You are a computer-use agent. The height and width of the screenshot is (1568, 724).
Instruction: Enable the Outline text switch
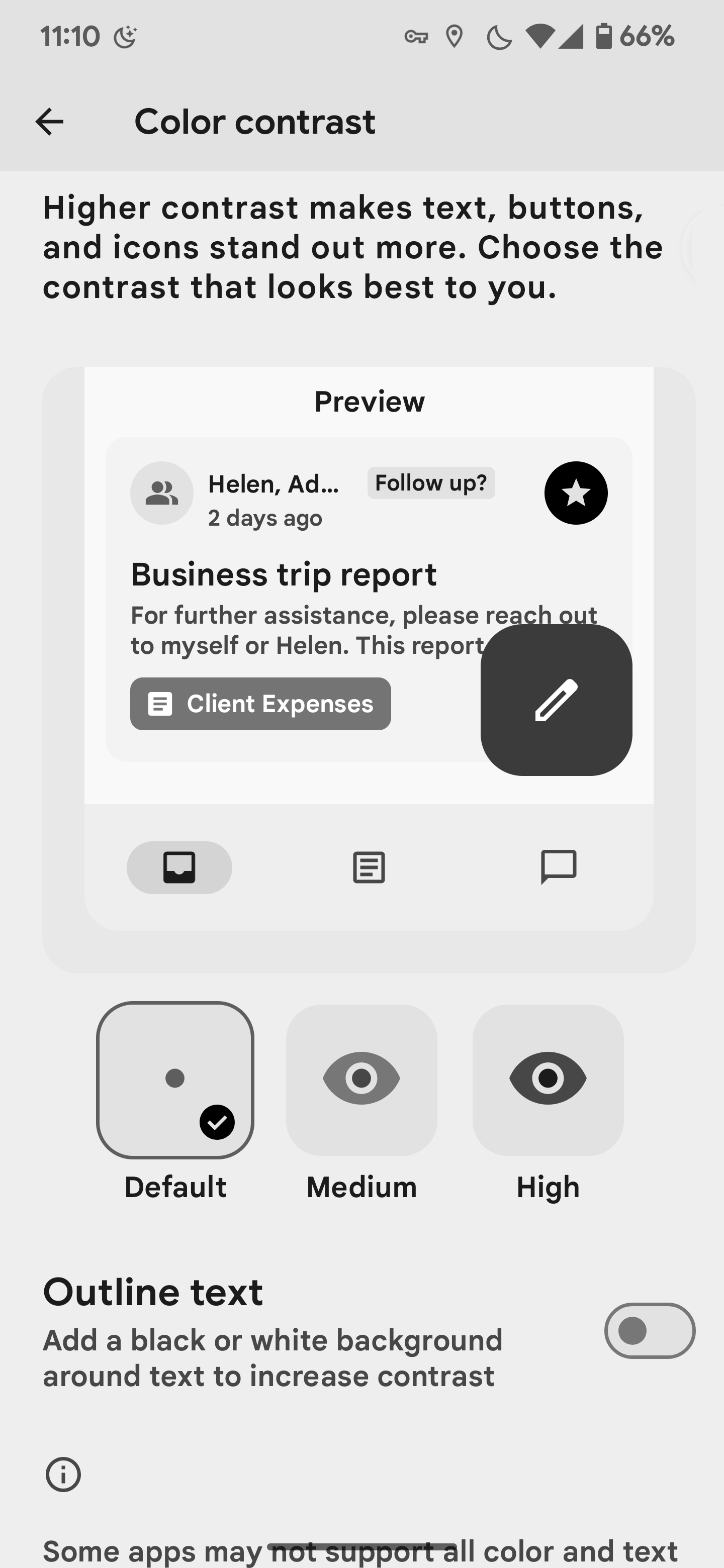(649, 1331)
